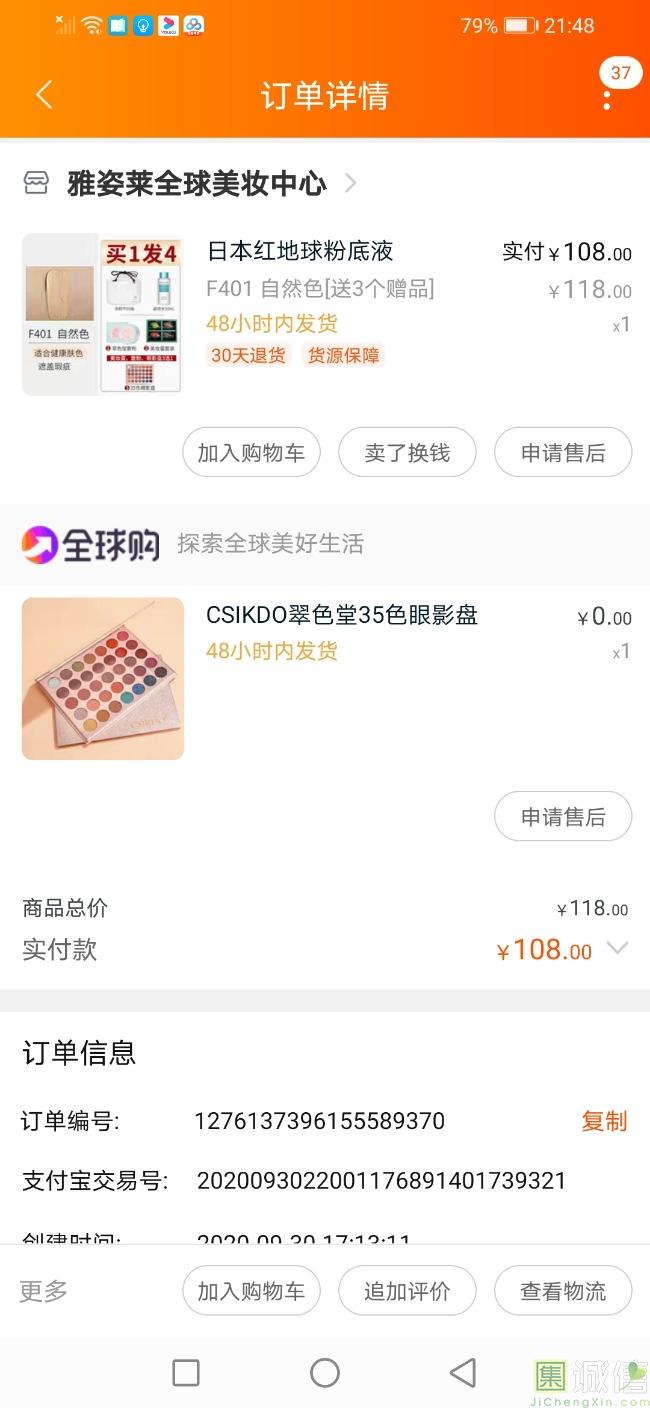Open the 全球购 banner
This screenshot has height=1408, width=650.
click(92, 544)
